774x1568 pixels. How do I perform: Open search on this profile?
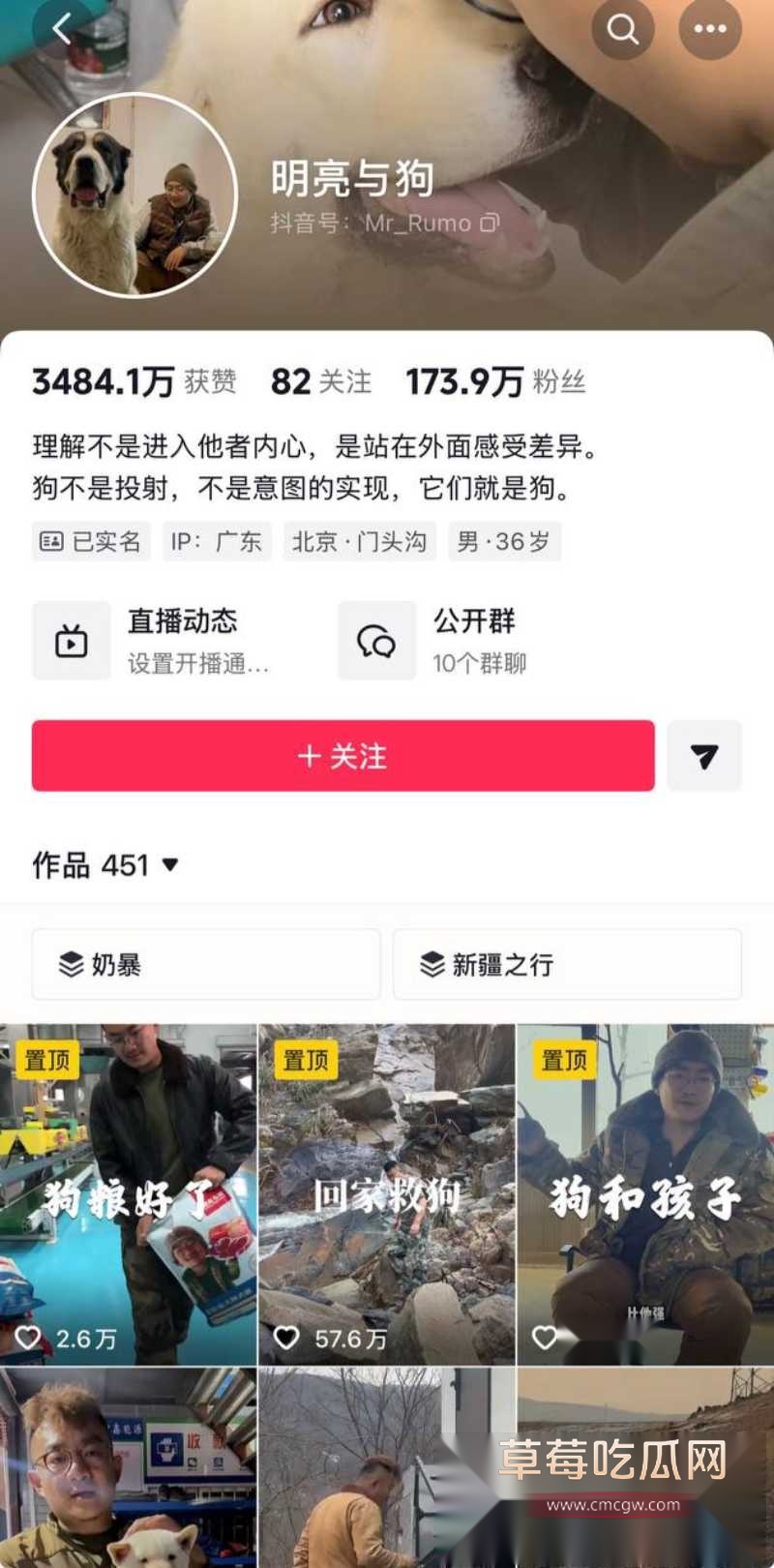(x=622, y=29)
